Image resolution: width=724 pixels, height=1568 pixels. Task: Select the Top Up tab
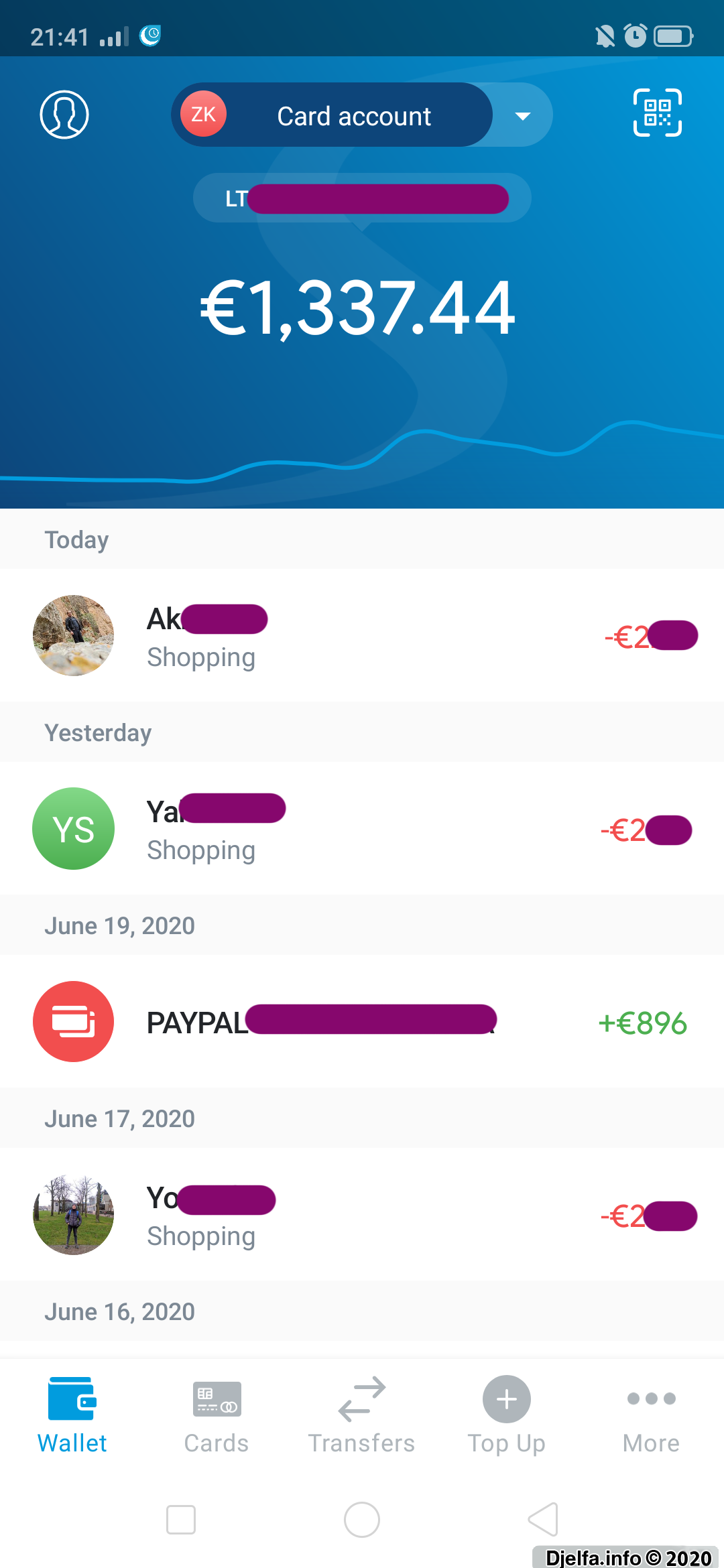pyautogui.click(x=507, y=1415)
